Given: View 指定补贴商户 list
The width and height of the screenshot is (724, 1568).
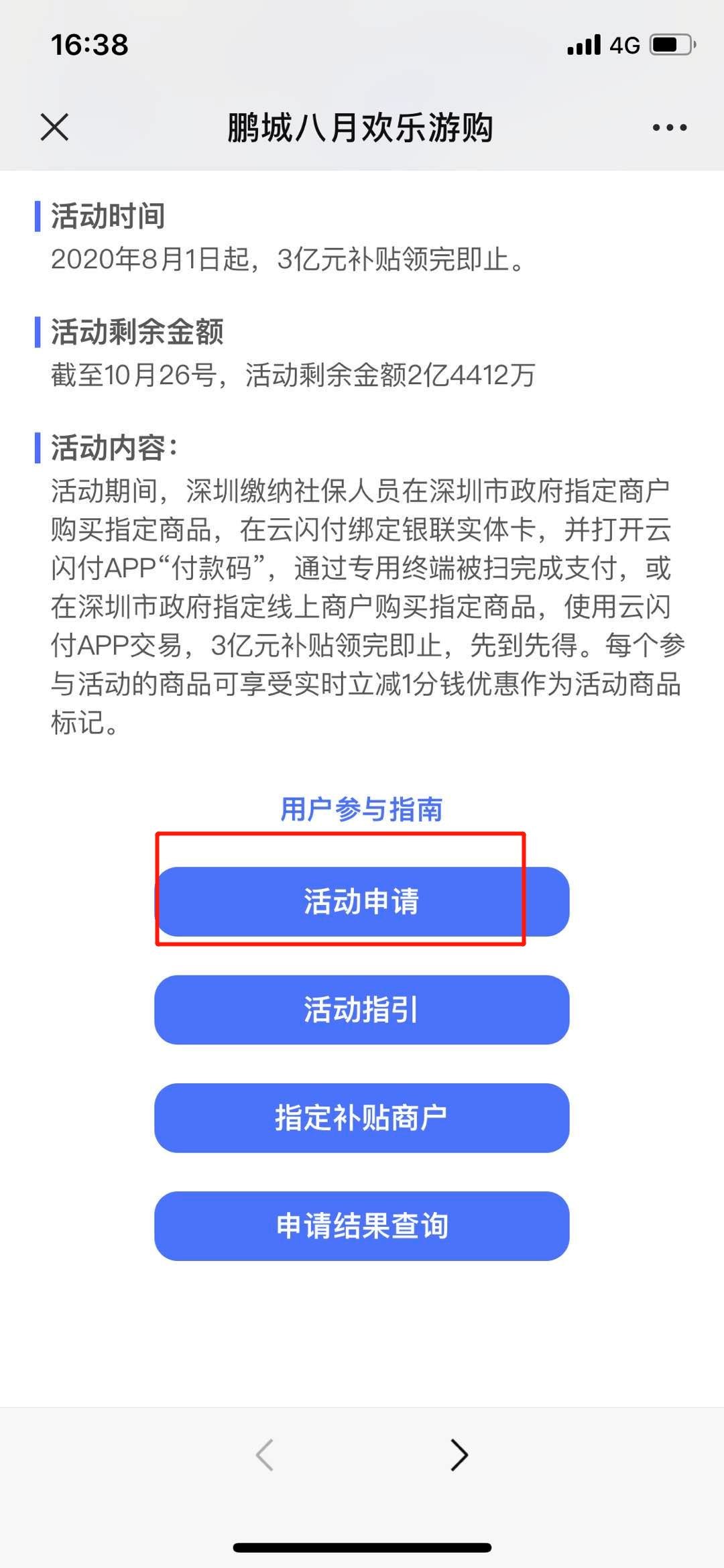Looking at the screenshot, I should point(362,1118).
